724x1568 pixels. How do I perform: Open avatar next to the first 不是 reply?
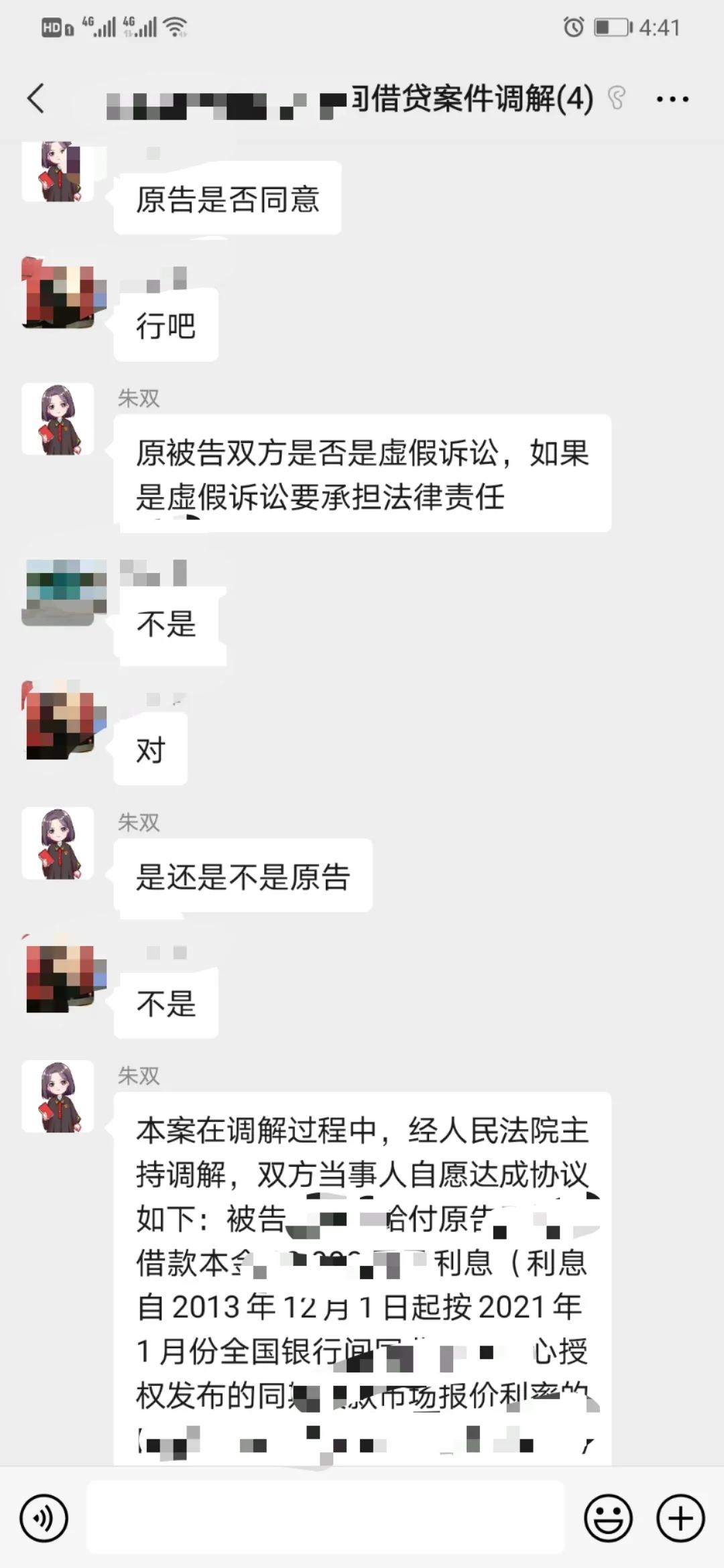pos(65,591)
